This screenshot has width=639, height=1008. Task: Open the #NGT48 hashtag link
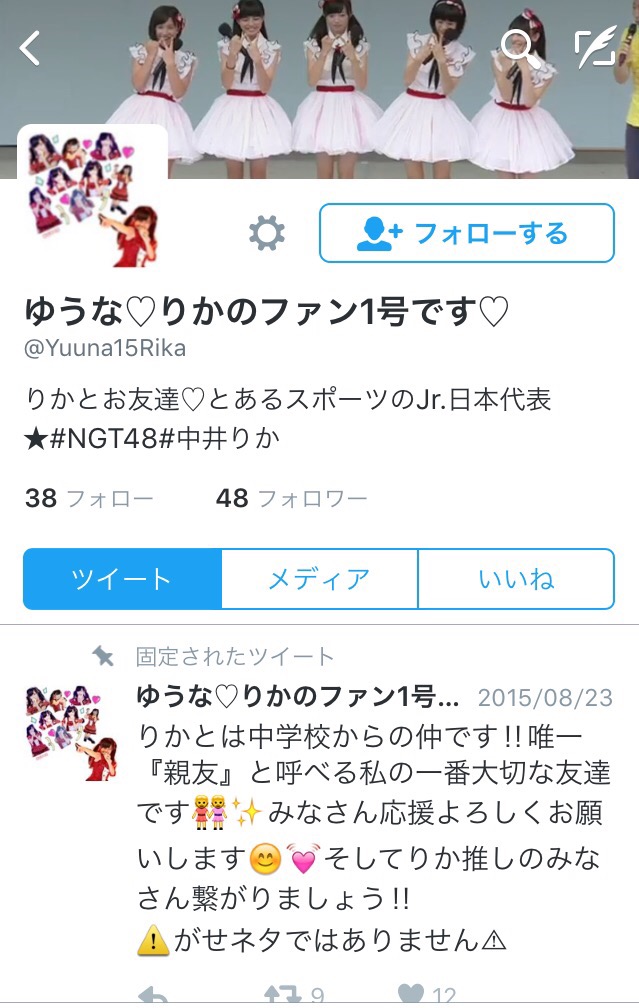coord(98,438)
